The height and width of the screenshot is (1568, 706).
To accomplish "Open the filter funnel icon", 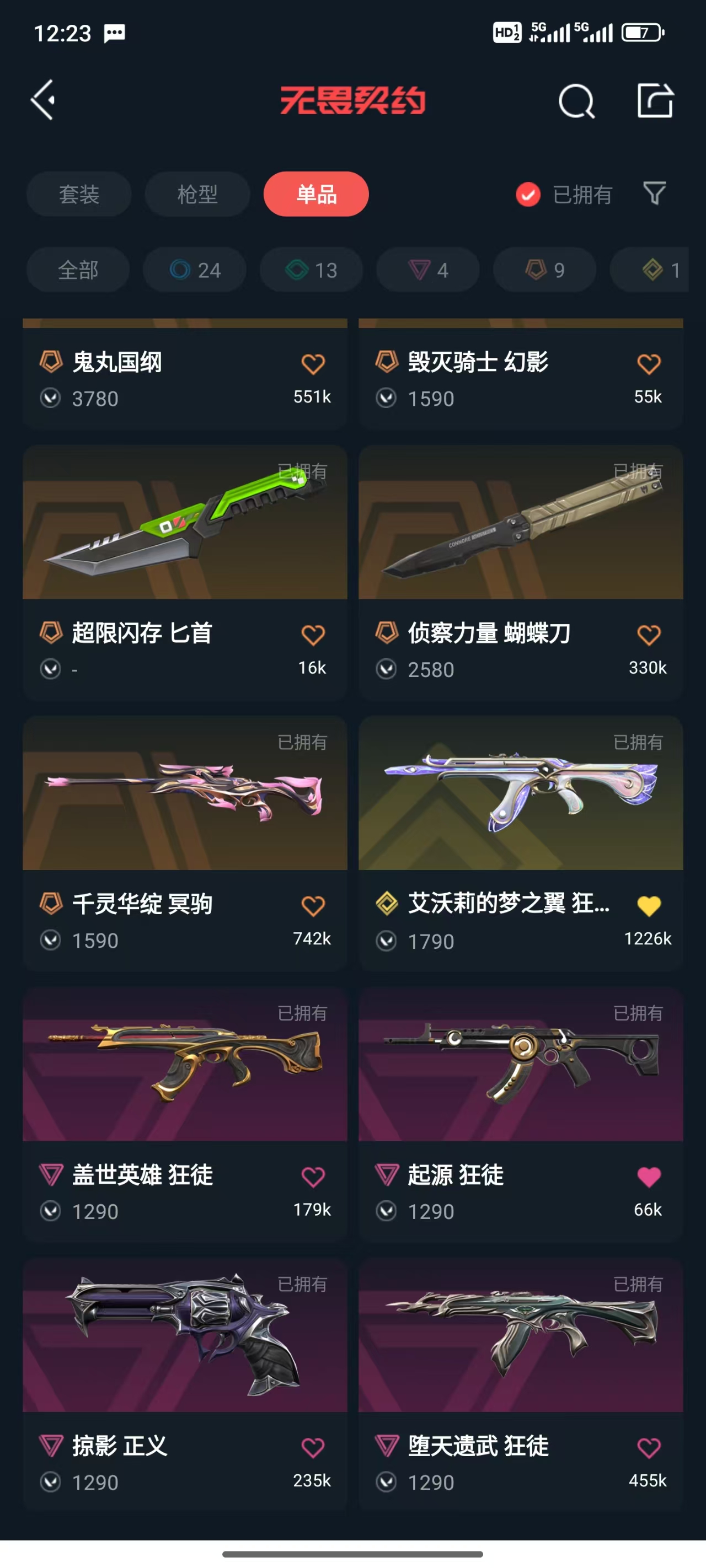I will [654, 194].
